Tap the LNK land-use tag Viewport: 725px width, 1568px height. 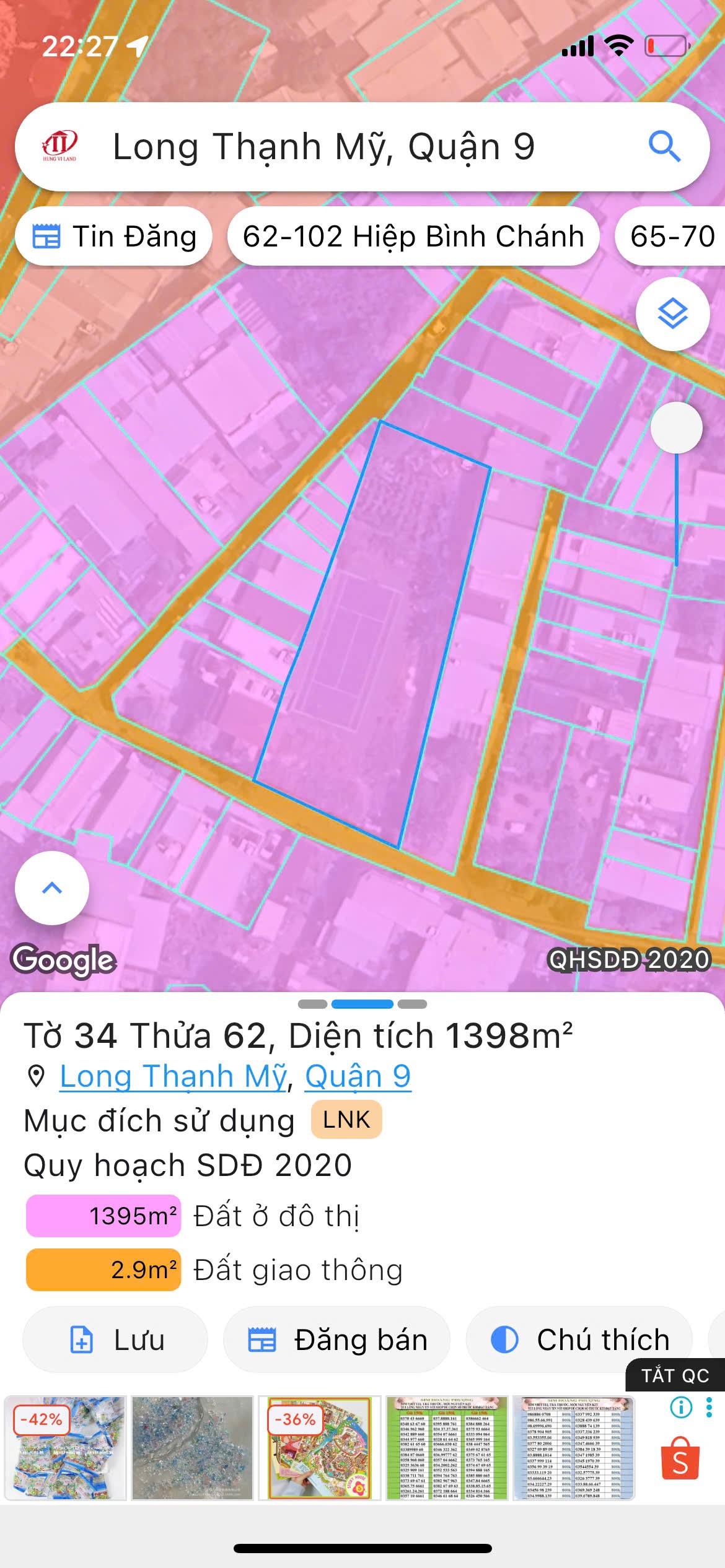click(x=346, y=1120)
